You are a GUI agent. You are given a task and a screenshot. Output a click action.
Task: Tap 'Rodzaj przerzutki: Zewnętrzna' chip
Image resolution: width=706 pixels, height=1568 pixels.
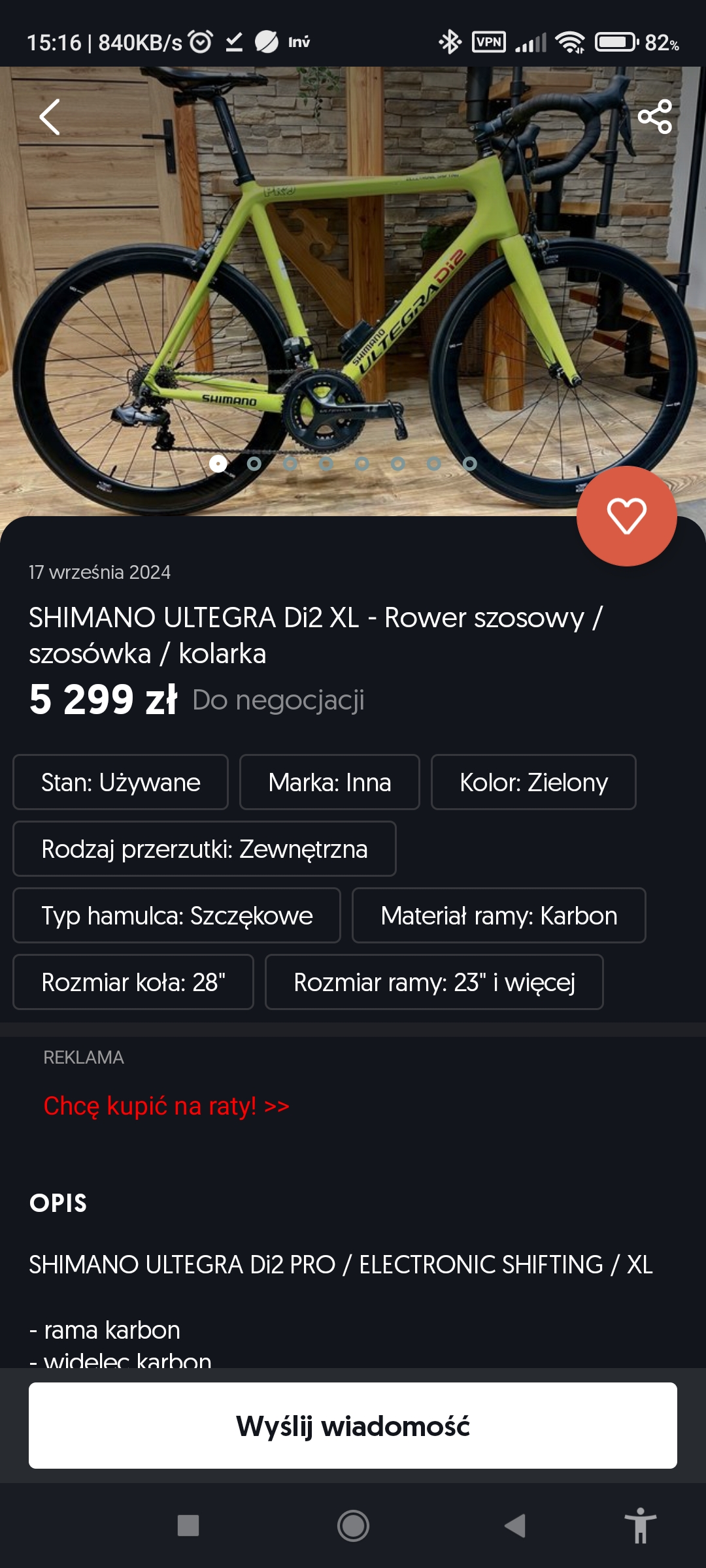pyautogui.click(x=204, y=849)
